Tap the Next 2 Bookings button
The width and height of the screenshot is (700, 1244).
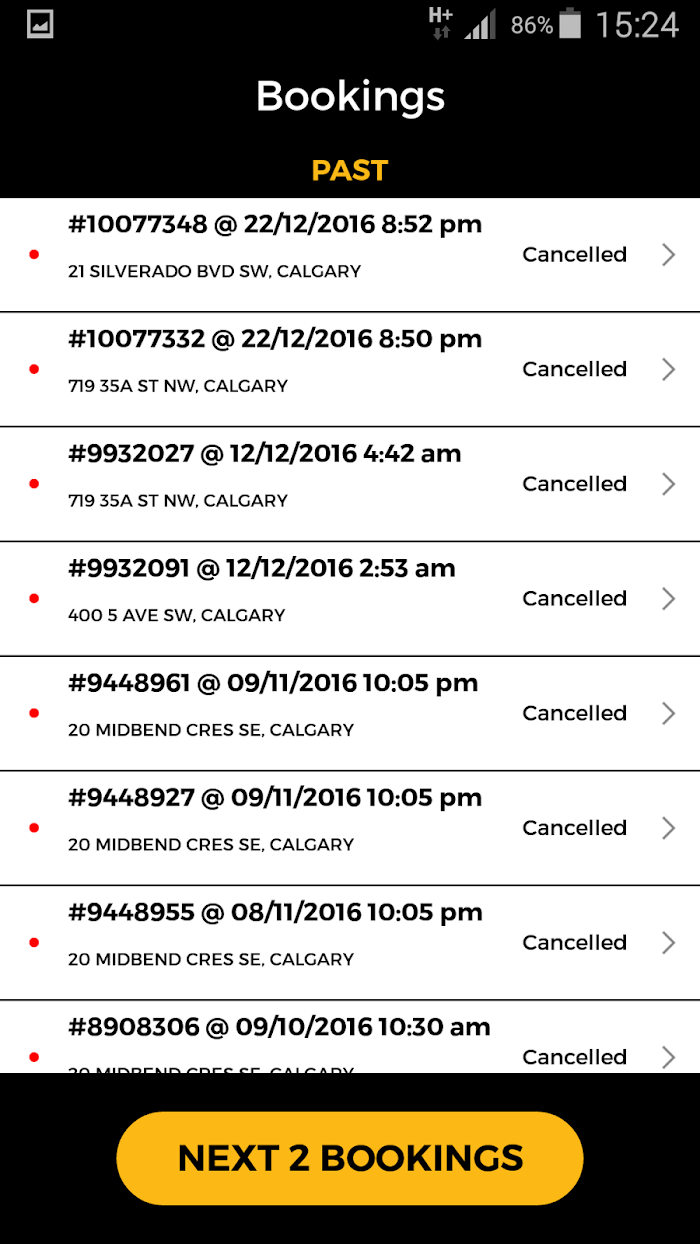(x=350, y=1158)
